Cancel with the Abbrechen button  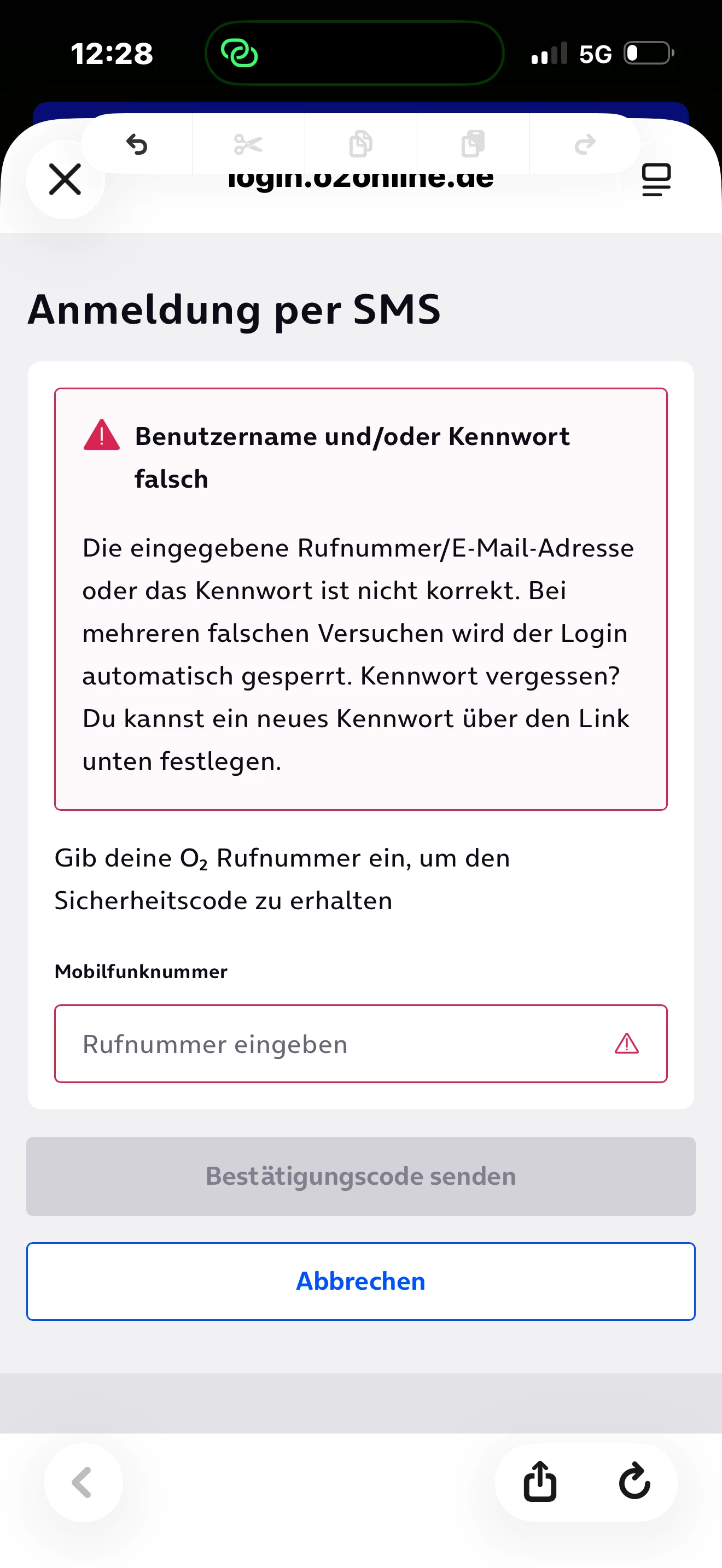point(361,1282)
